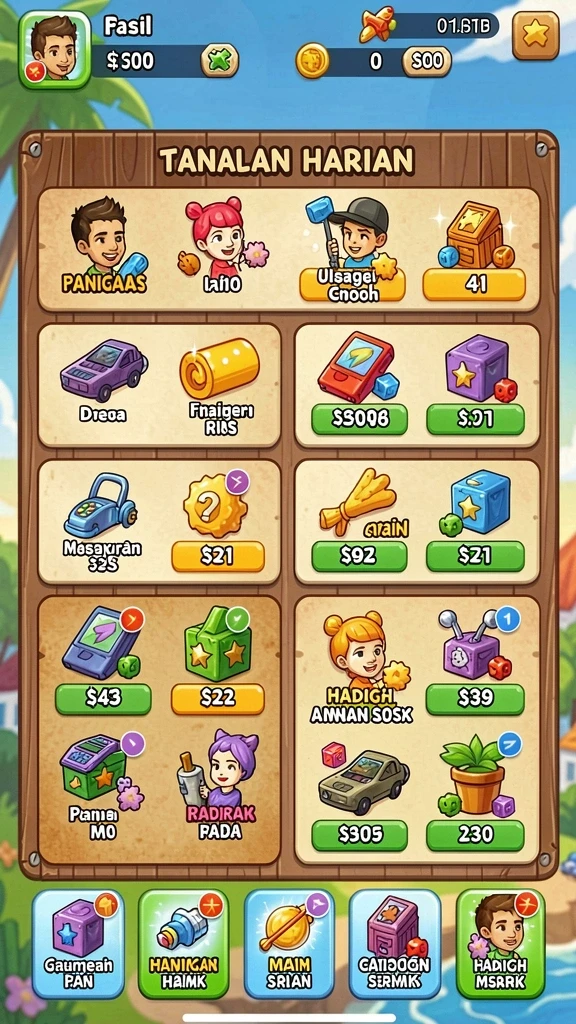Buy the purple tablet for $43
The width and height of the screenshot is (576, 1024).
[103, 699]
